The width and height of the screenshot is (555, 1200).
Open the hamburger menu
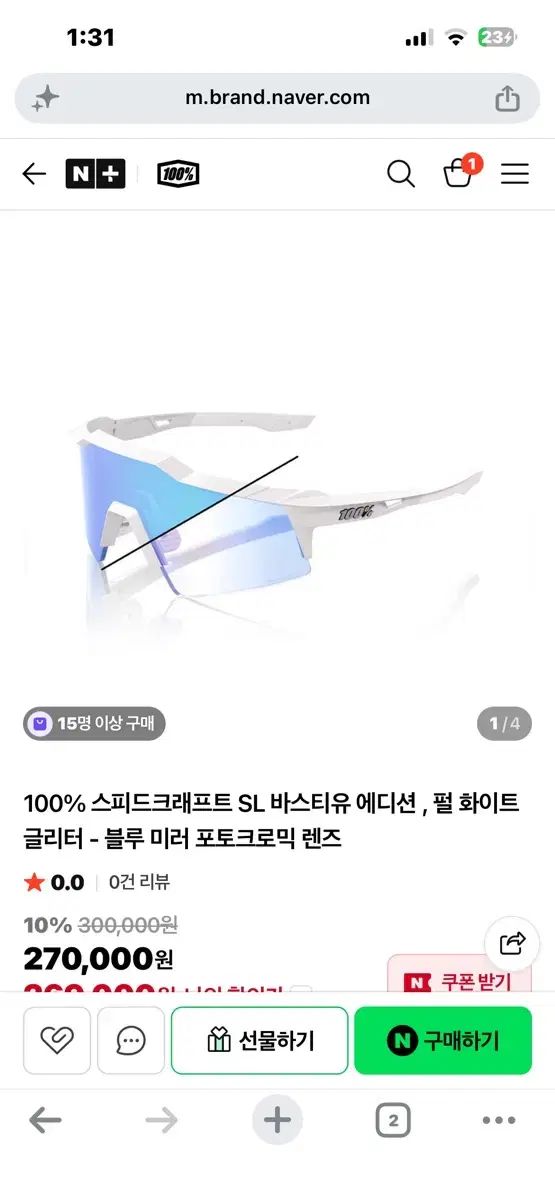515,174
